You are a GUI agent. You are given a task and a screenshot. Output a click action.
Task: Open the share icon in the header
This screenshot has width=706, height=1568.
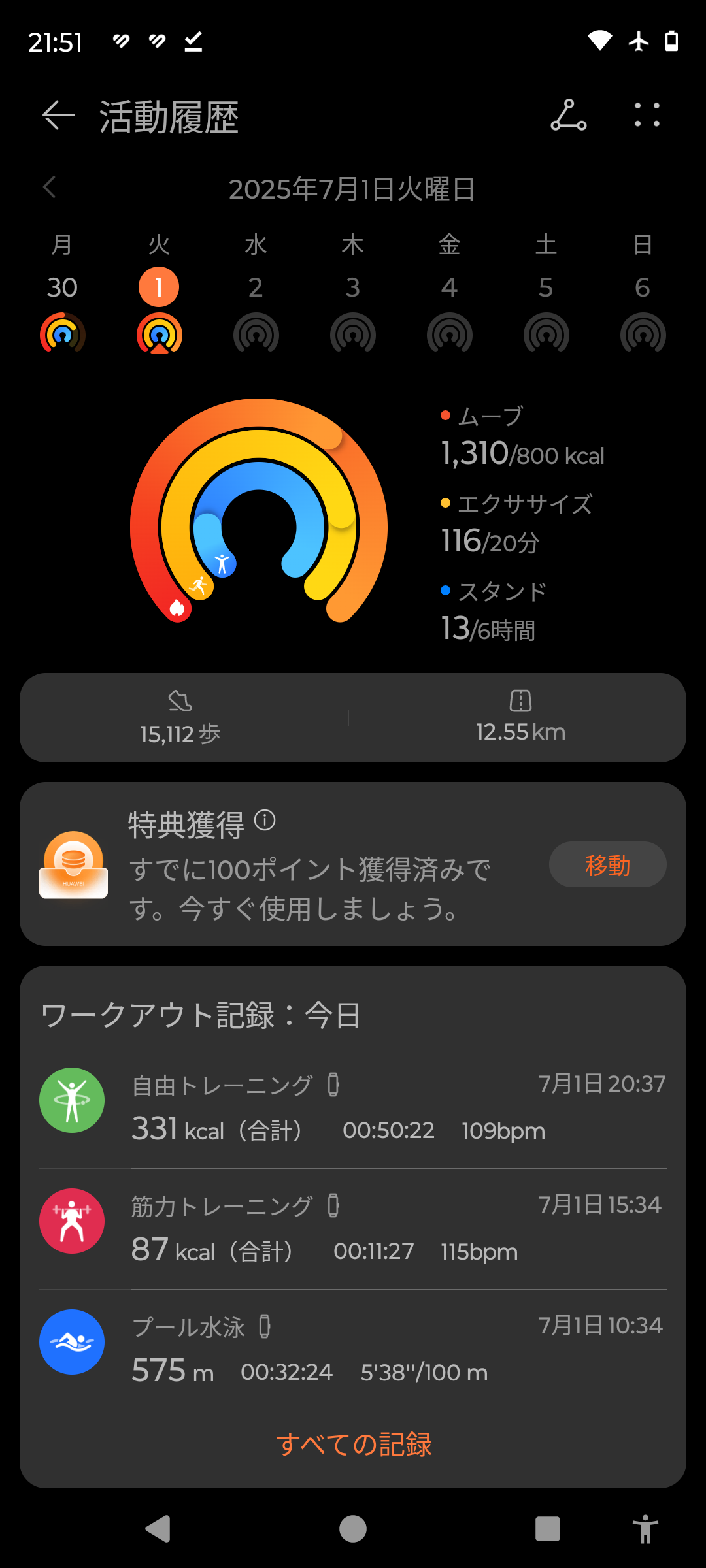568,116
